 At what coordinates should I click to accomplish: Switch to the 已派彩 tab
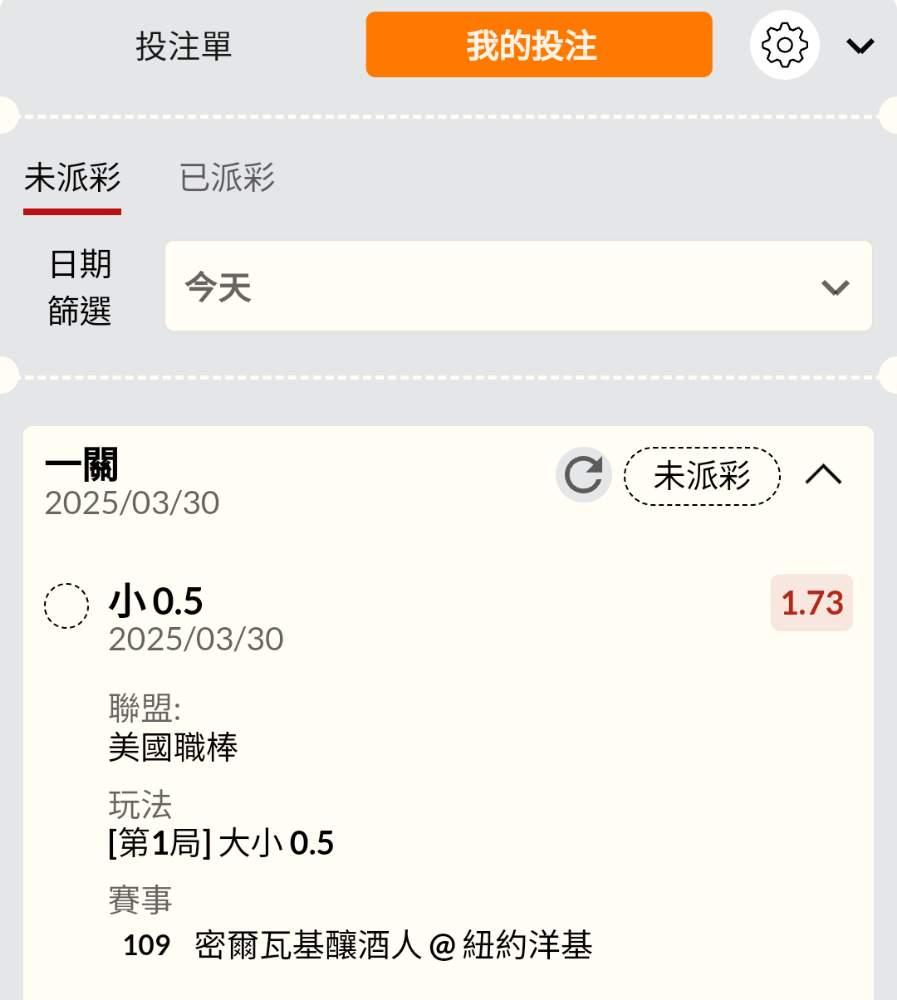click(x=227, y=179)
